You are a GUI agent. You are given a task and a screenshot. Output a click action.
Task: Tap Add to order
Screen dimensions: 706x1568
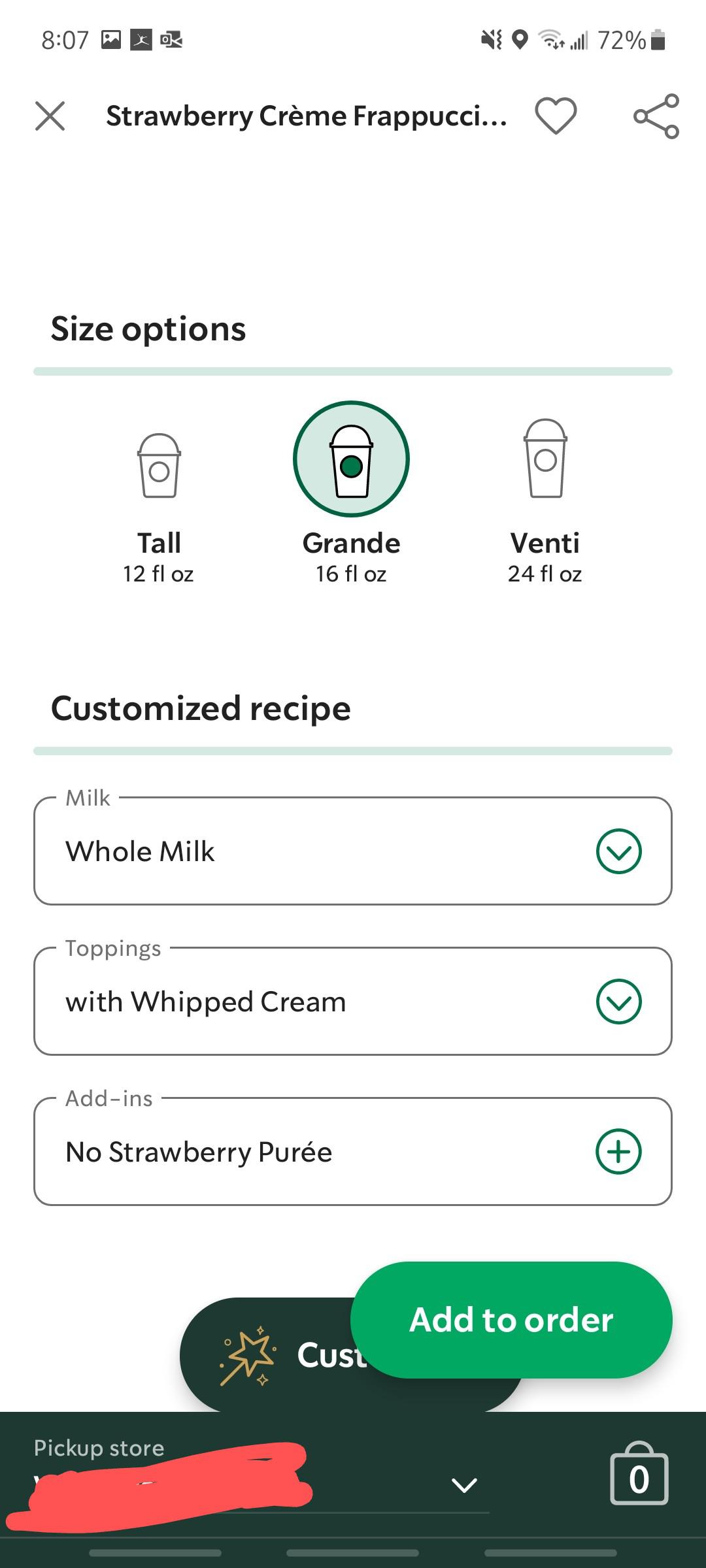click(511, 1320)
